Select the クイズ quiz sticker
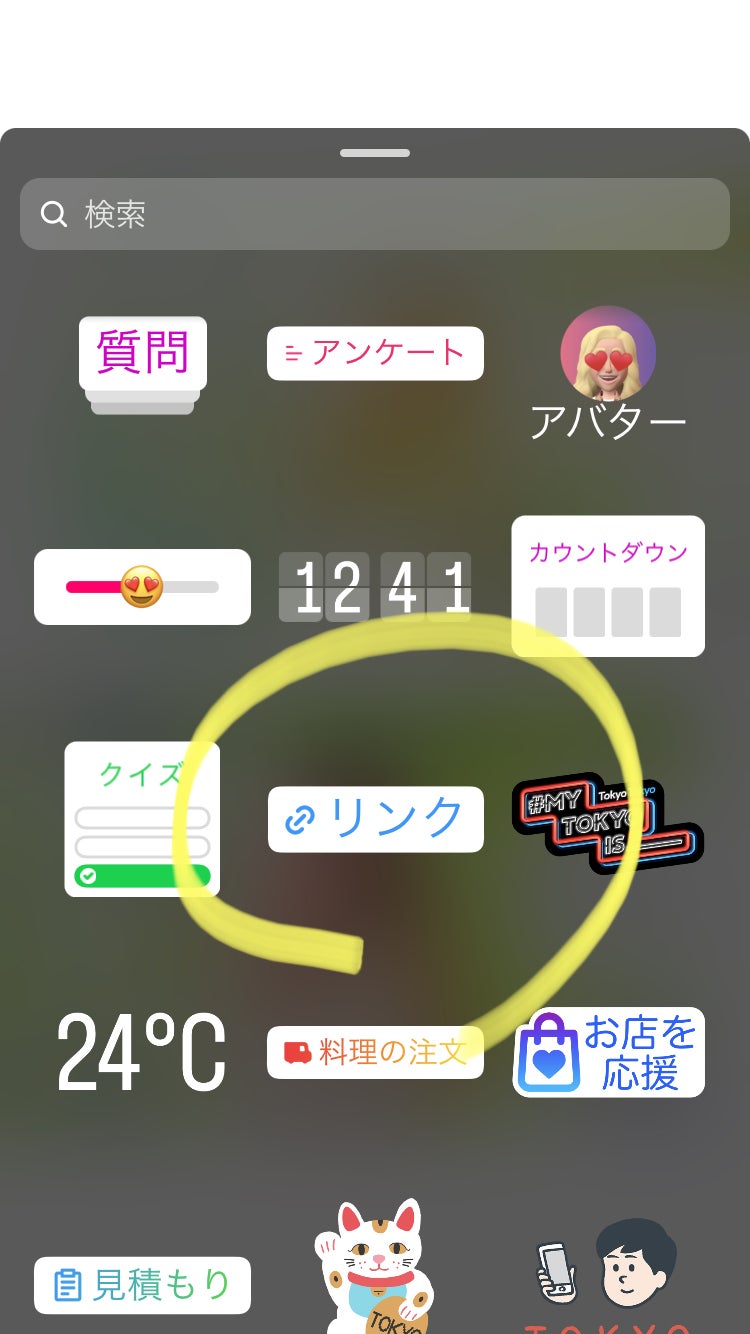750x1334 pixels. (x=142, y=819)
